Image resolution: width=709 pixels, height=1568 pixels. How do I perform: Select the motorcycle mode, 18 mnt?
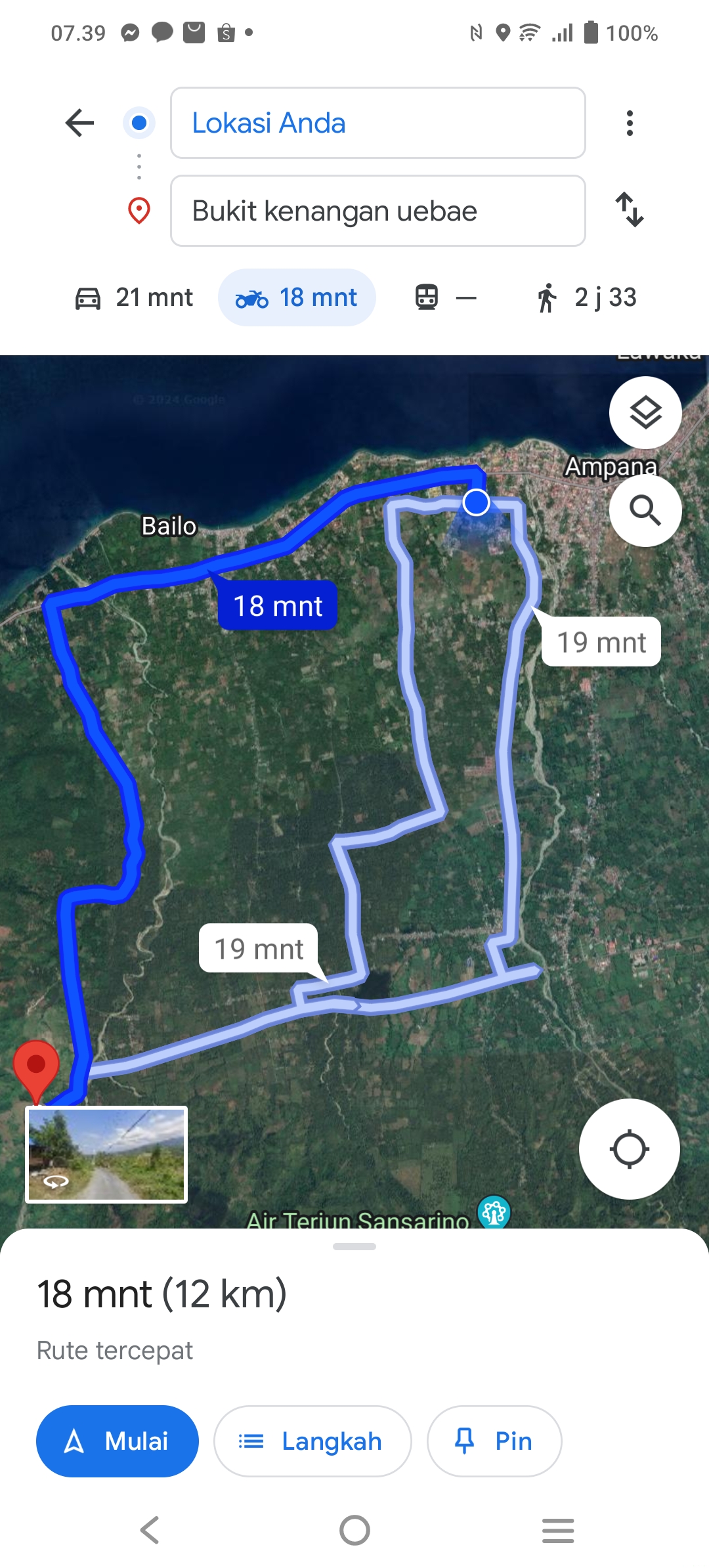[x=297, y=297]
